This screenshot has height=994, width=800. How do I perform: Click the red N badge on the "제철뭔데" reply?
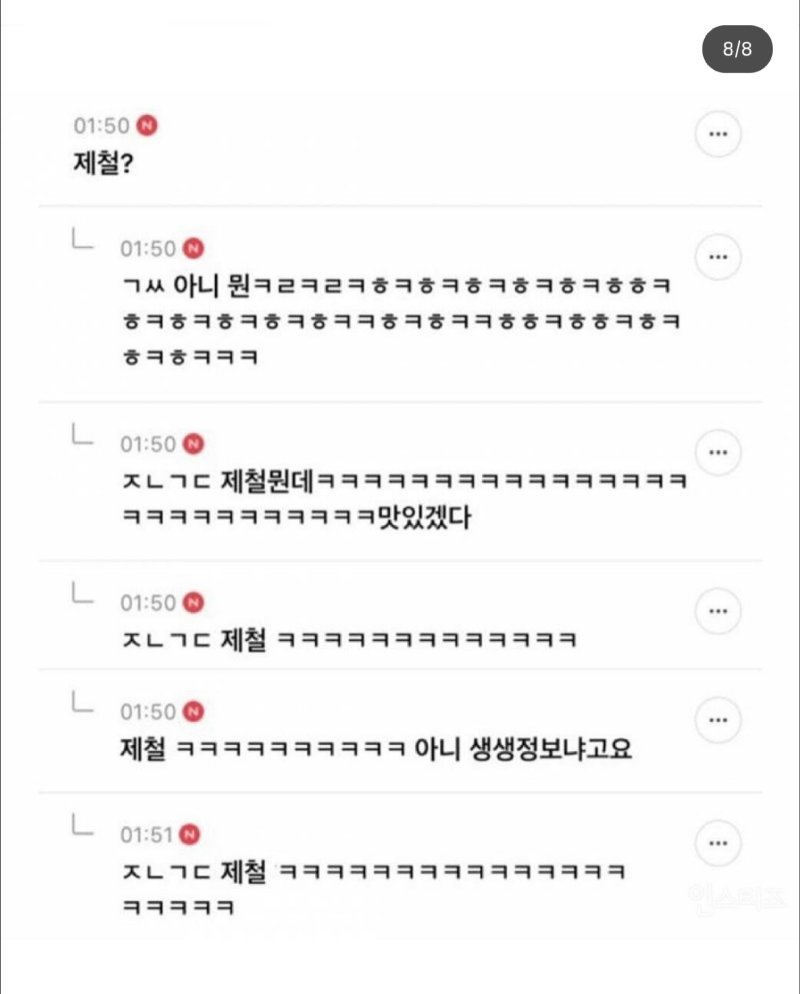pos(195,443)
